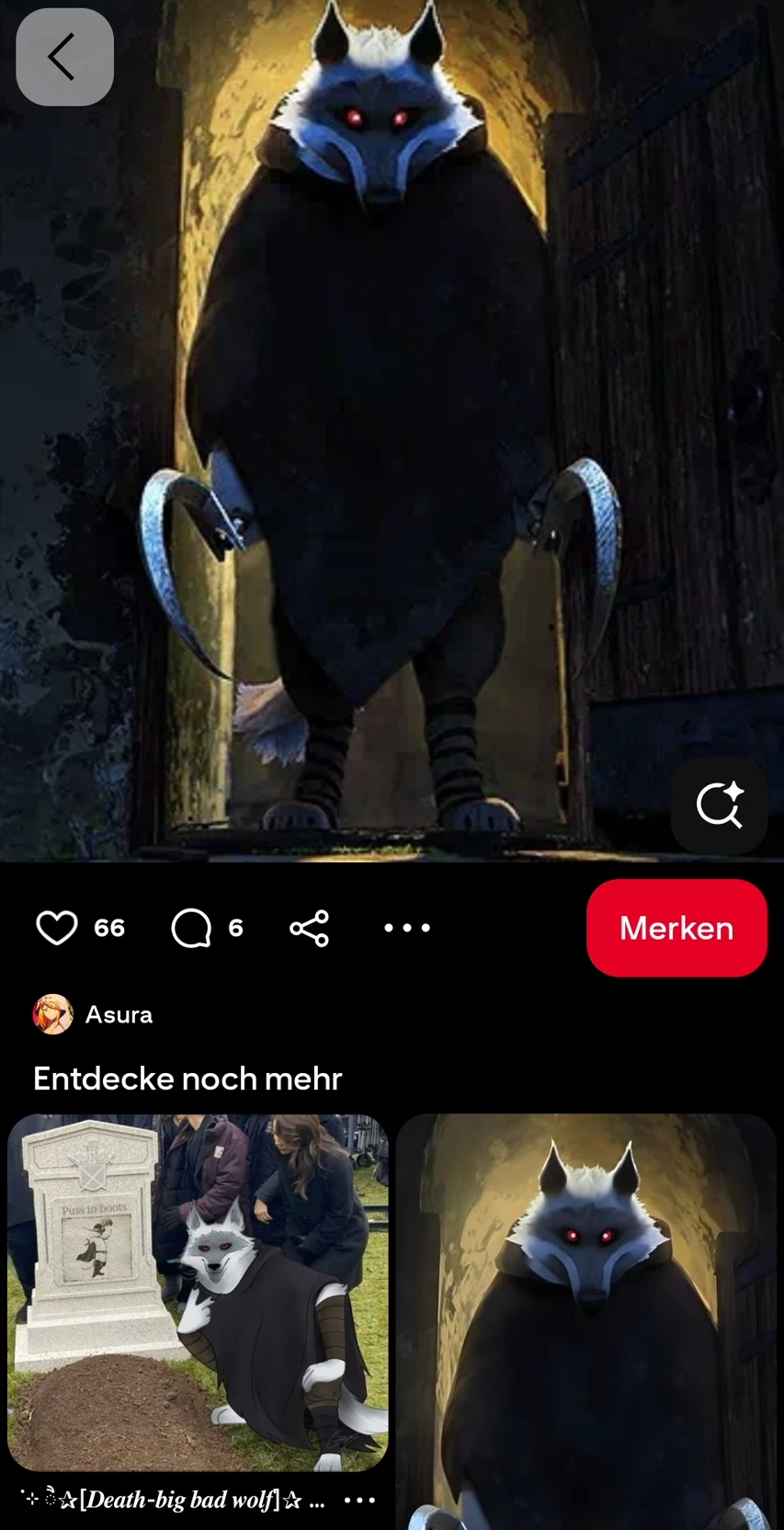
Task: Share this pin
Action: (x=309, y=928)
